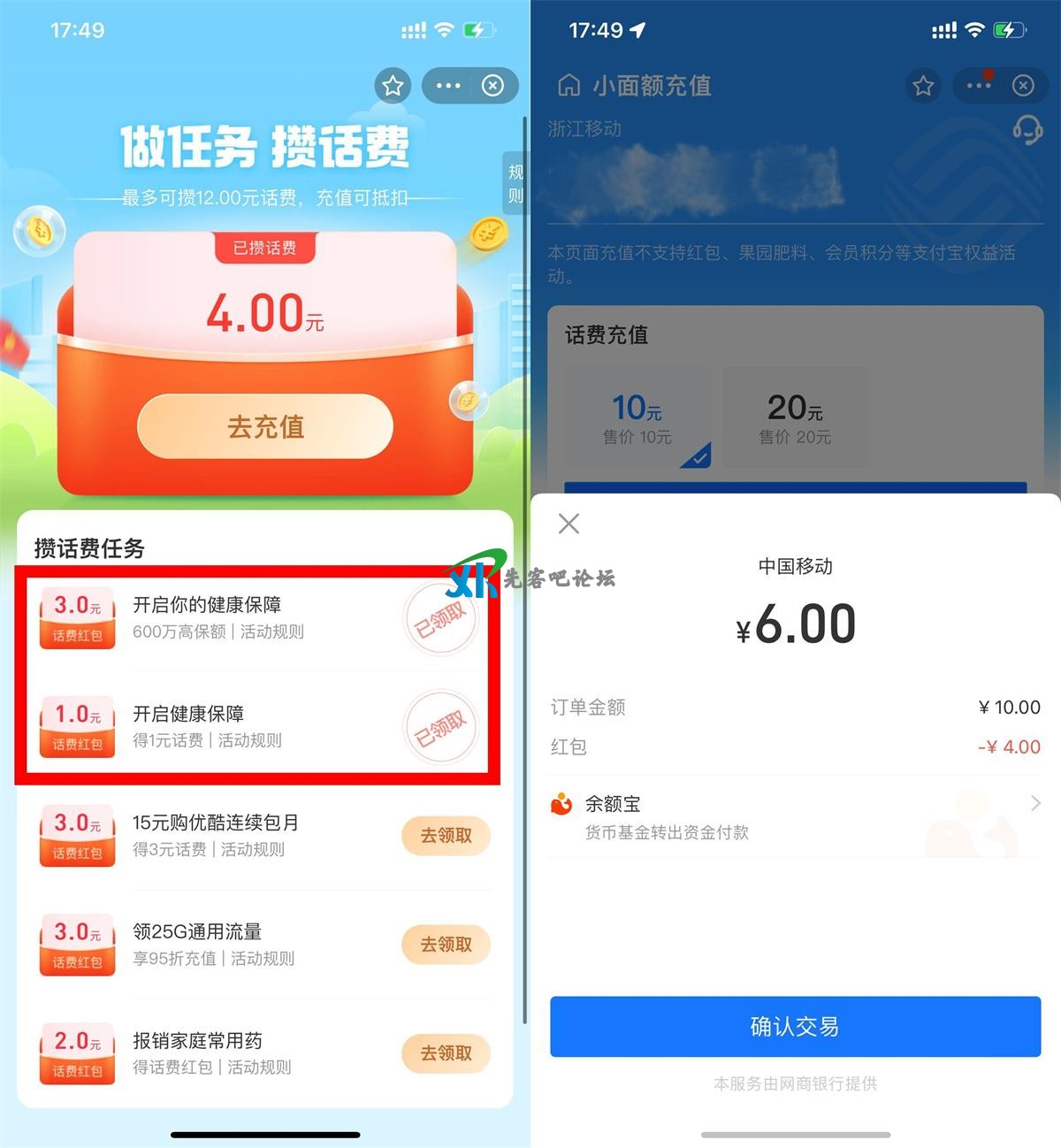1061x1148 pixels.
Task: Close the 做任务攒话费 mini program
Action: [x=493, y=86]
